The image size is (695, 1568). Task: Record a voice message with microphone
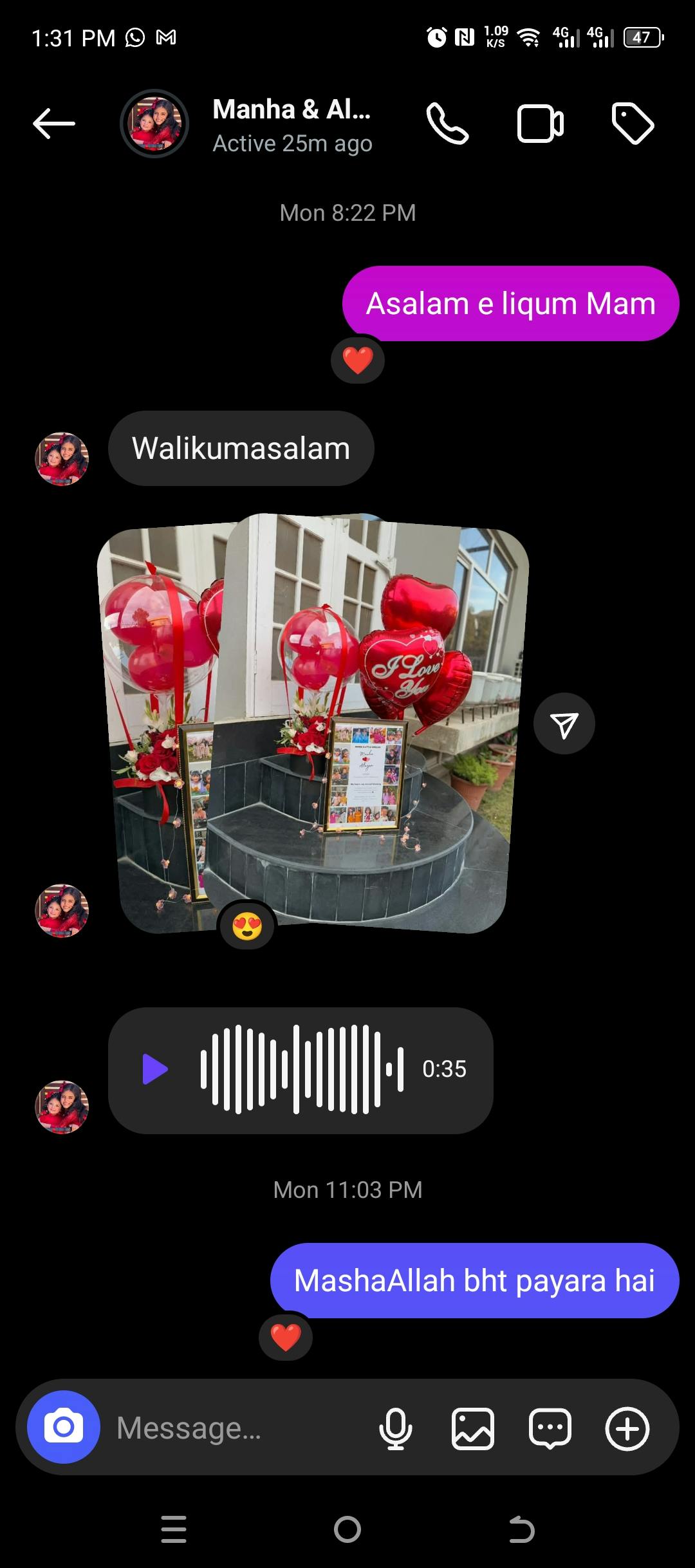click(395, 1428)
